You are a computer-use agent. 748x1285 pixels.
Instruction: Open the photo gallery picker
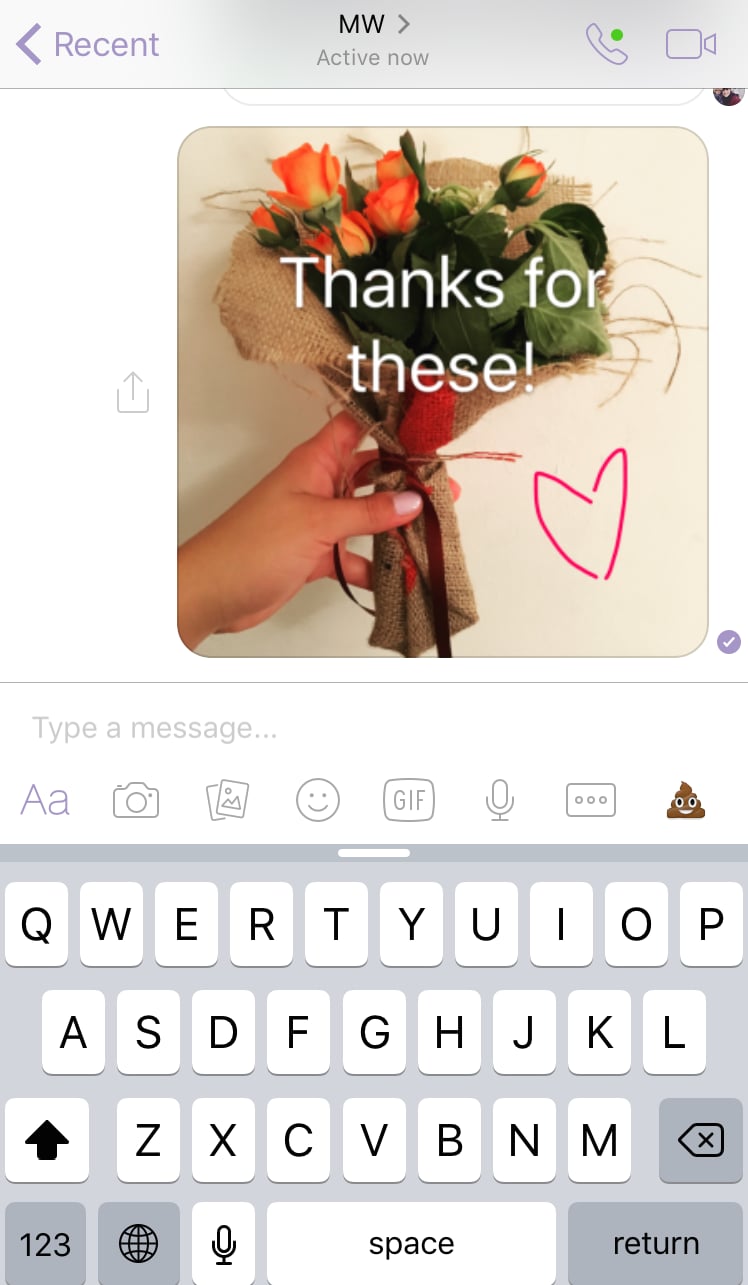(227, 800)
